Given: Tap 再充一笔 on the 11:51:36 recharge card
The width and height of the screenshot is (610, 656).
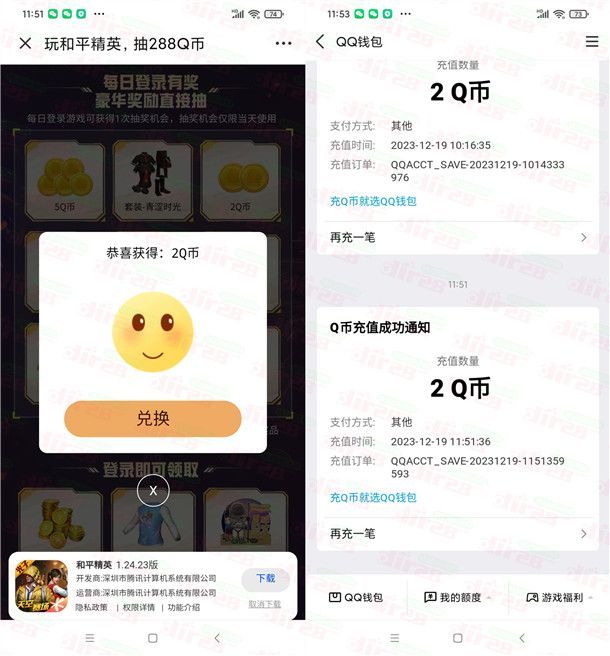Looking at the screenshot, I should [458, 534].
